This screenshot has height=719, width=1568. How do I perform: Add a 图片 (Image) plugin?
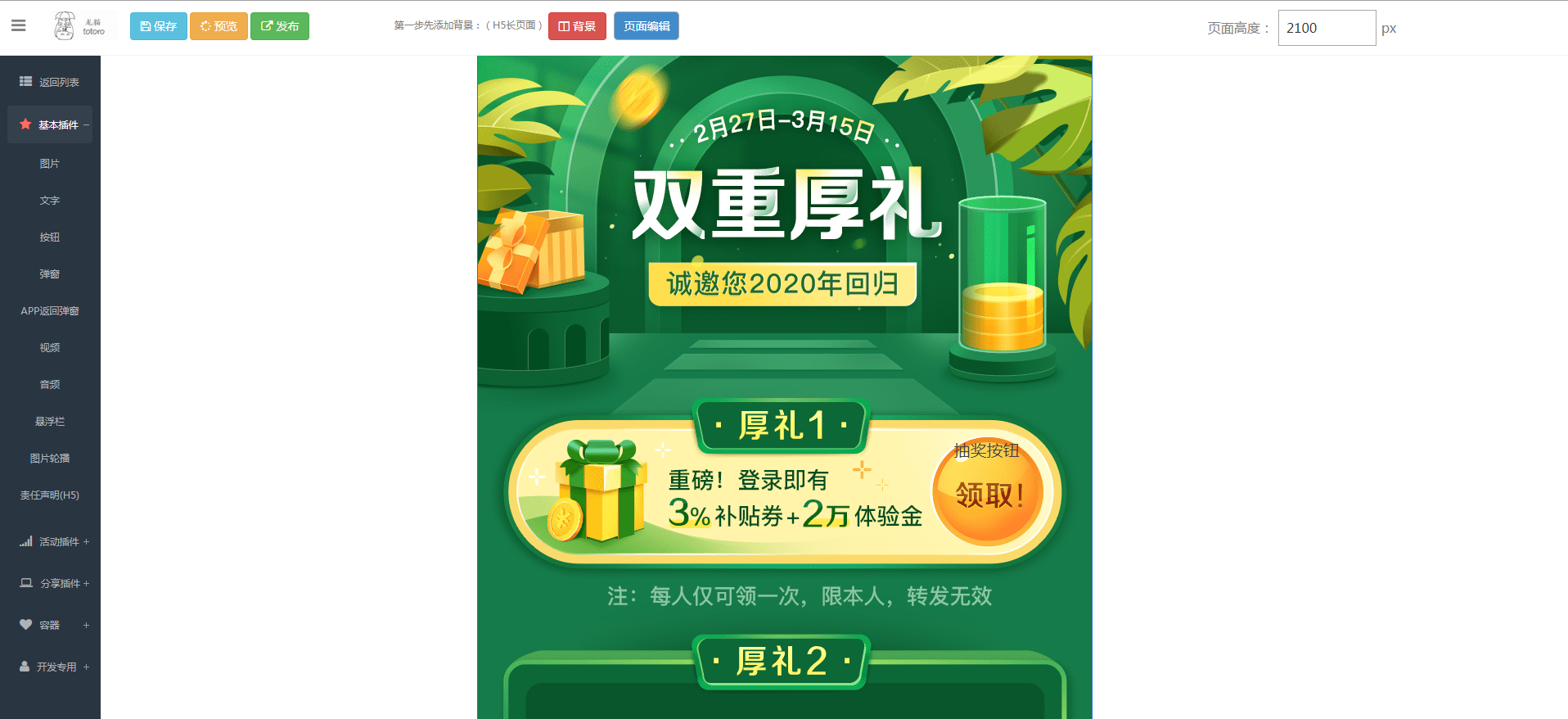click(50, 164)
